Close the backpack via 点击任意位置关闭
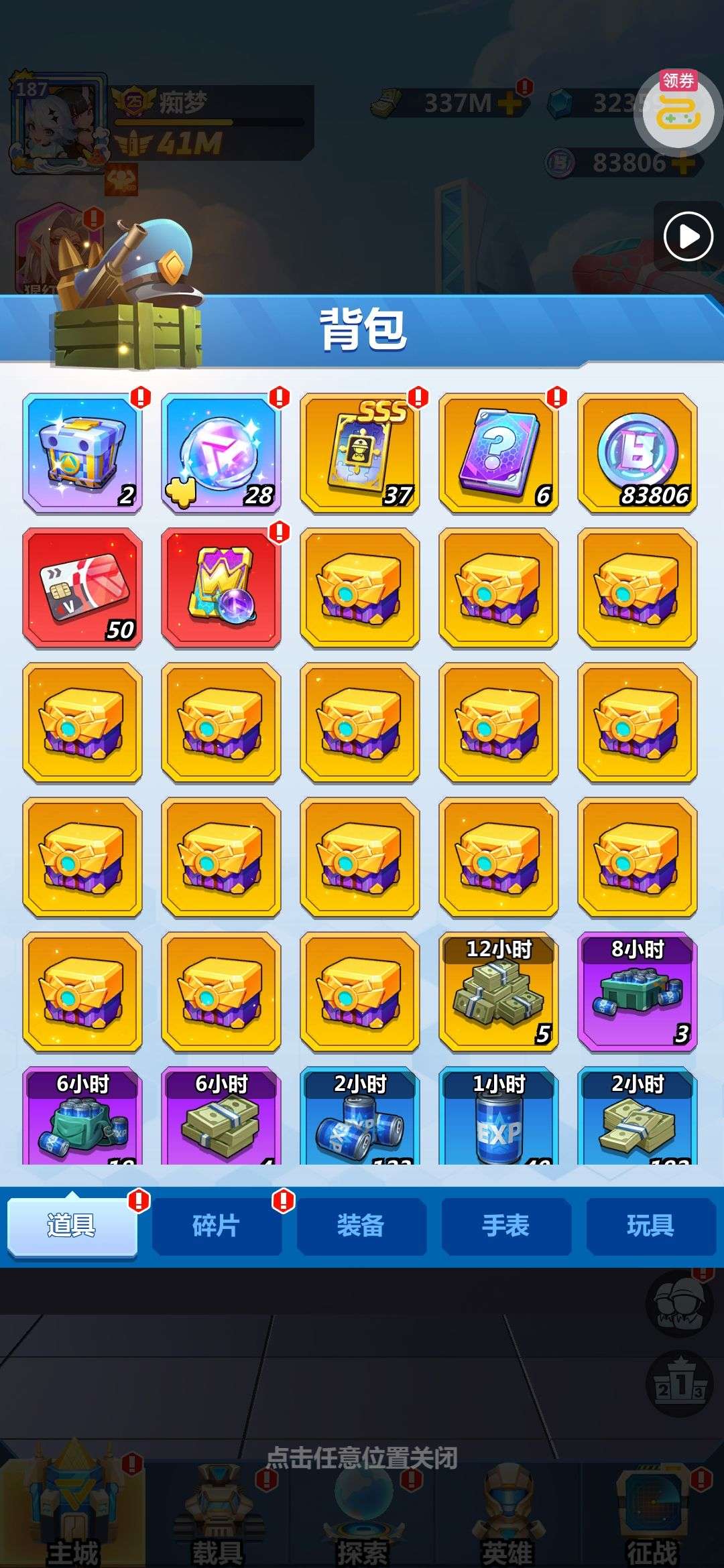 [361, 1457]
